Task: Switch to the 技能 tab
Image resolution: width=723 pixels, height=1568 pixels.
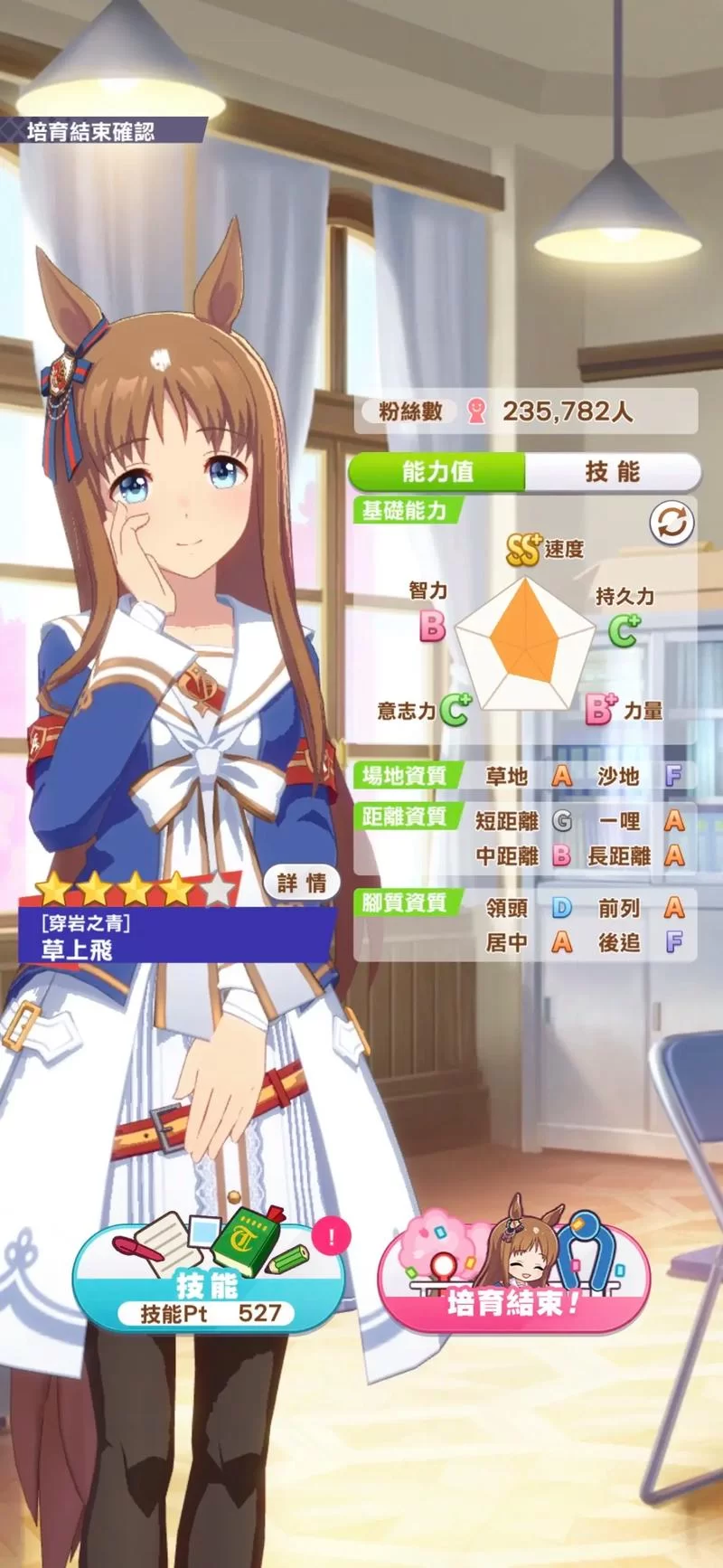Action: tap(612, 473)
